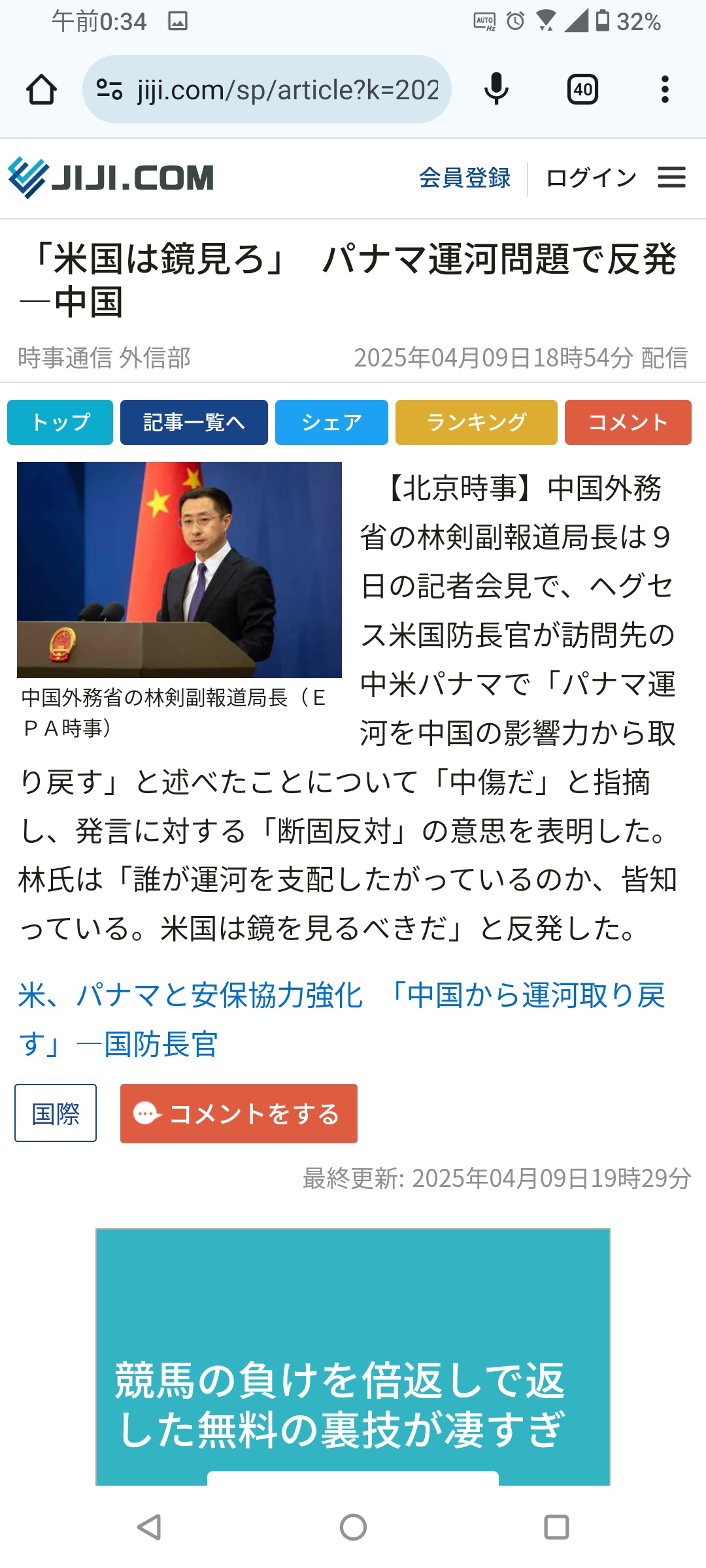The height and width of the screenshot is (1568, 706).
Task: Enlarge the photo of the spokesperson
Action: 179,570
